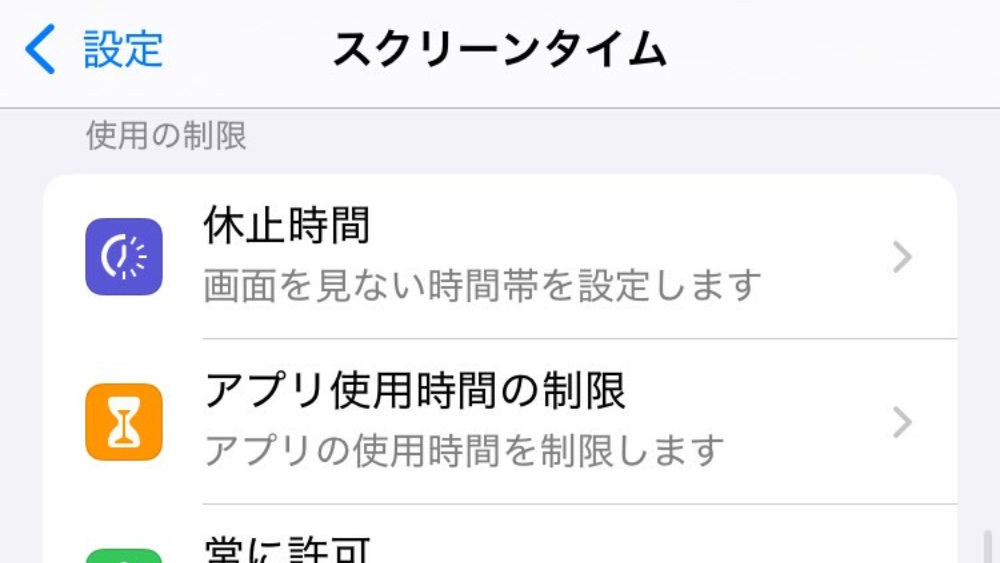The height and width of the screenshot is (563, 1000).
Task: Go back to 設定
Action: [95, 50]
